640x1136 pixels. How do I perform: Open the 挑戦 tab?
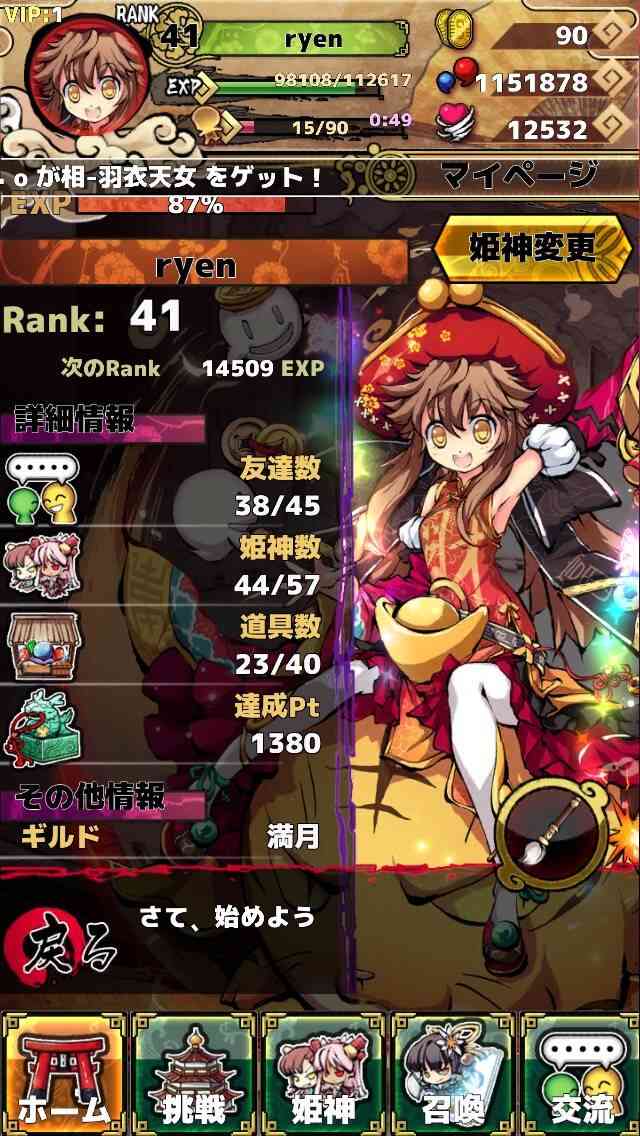coord(194,1073)
